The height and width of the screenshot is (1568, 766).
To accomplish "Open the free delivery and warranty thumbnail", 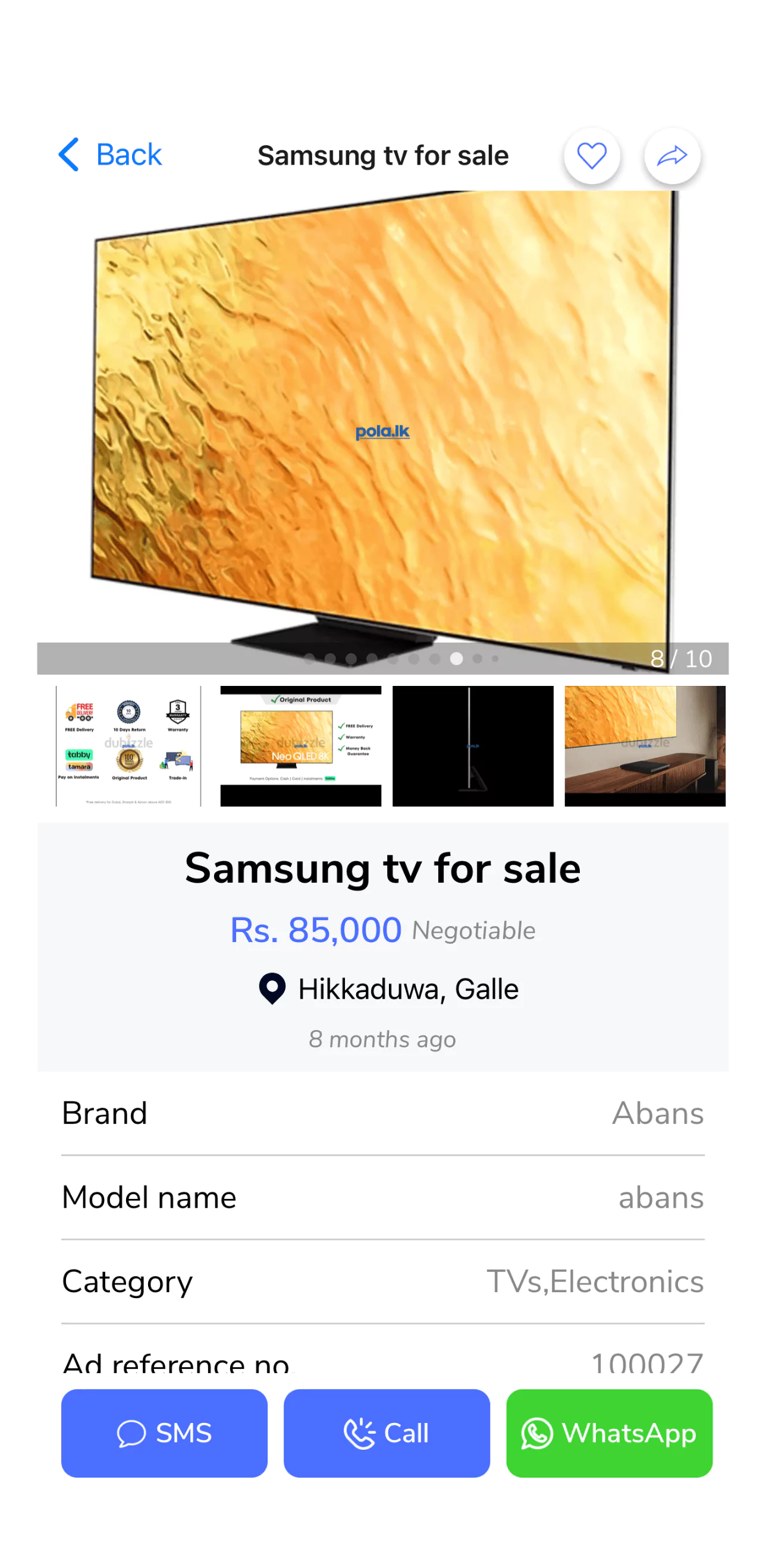I will (x=128, y=745).
